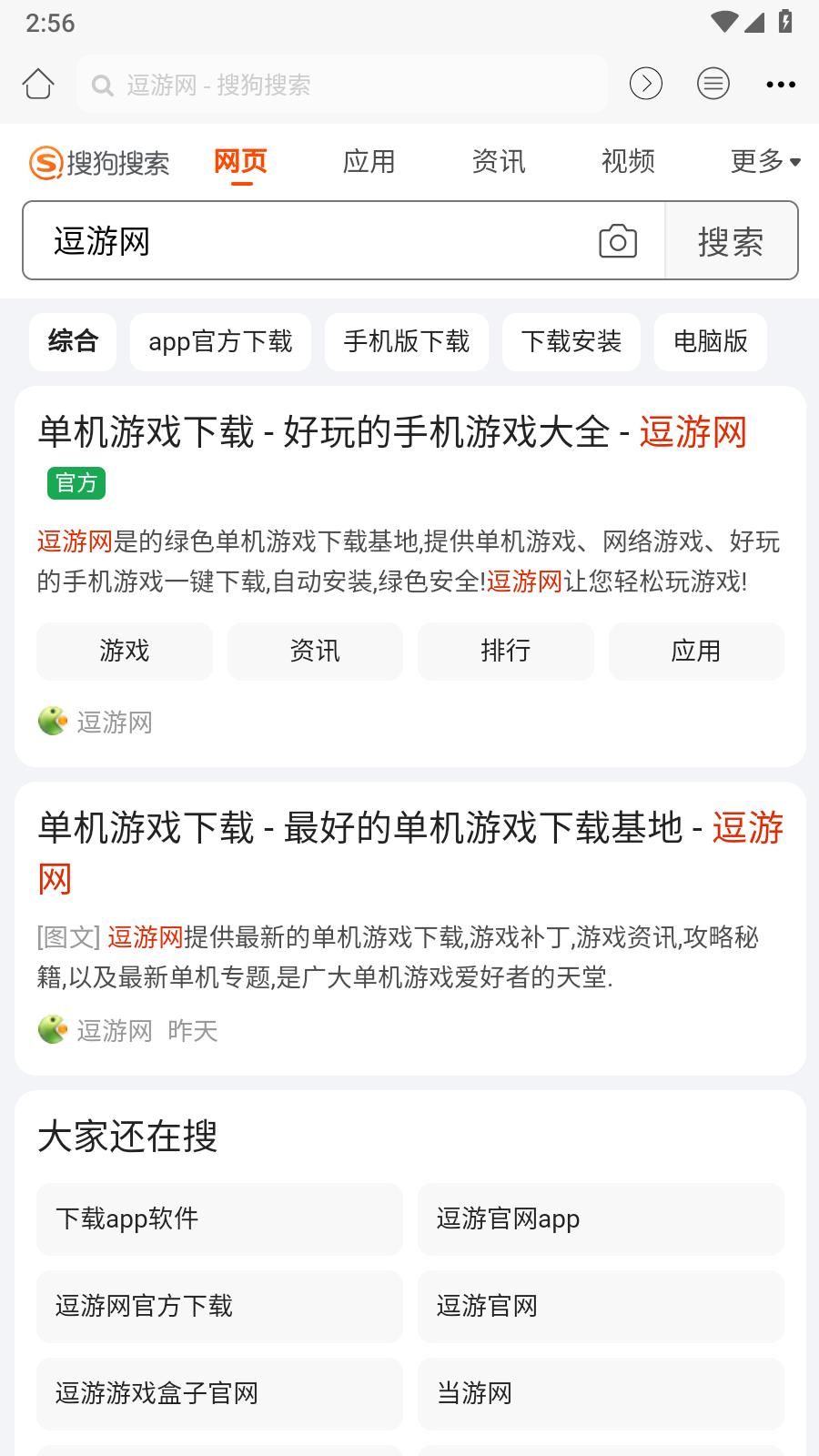The image size is (819, 1456).
Task: Tap the address bar showing 逗游网 - 搜狗搜索
Action: [341, 84]
